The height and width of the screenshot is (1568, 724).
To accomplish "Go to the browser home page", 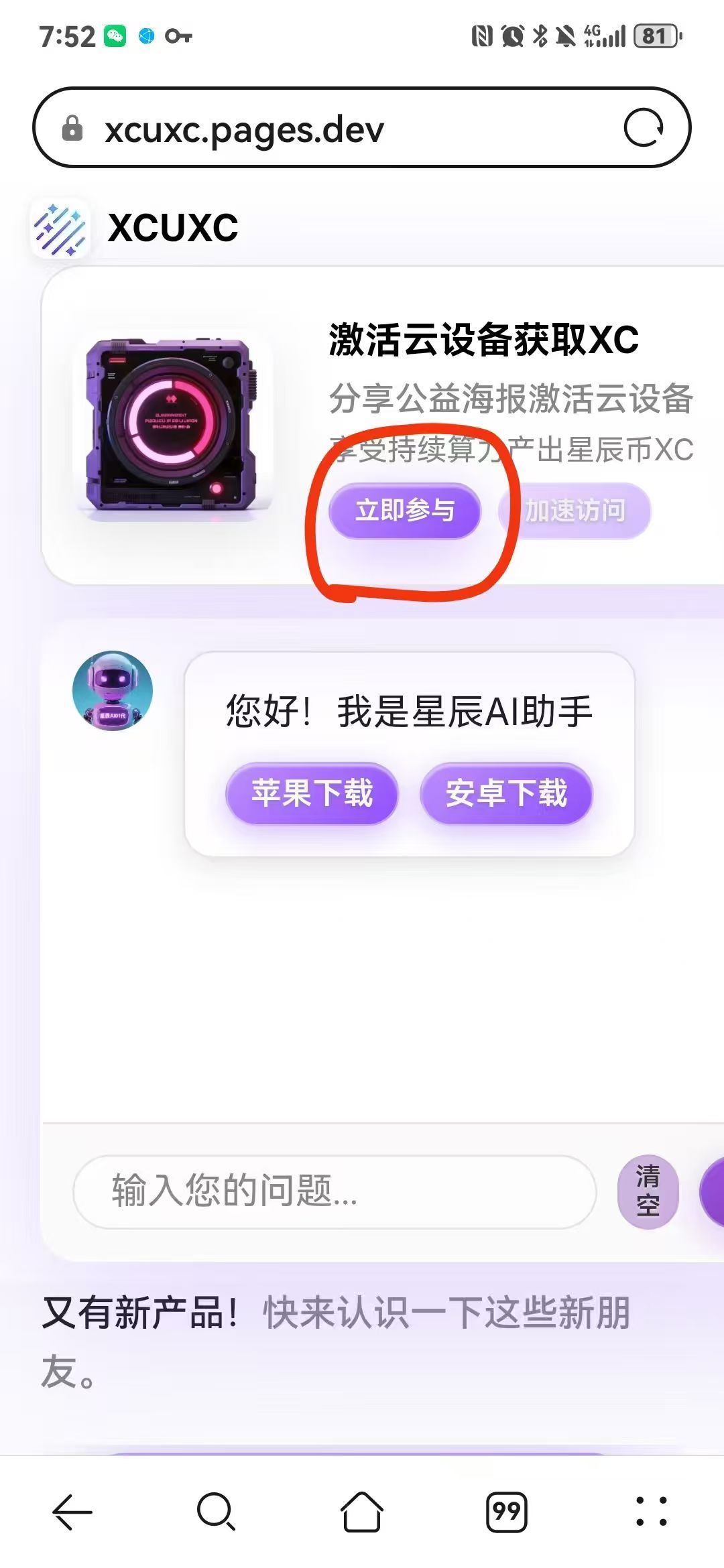I will point(362,1512).
